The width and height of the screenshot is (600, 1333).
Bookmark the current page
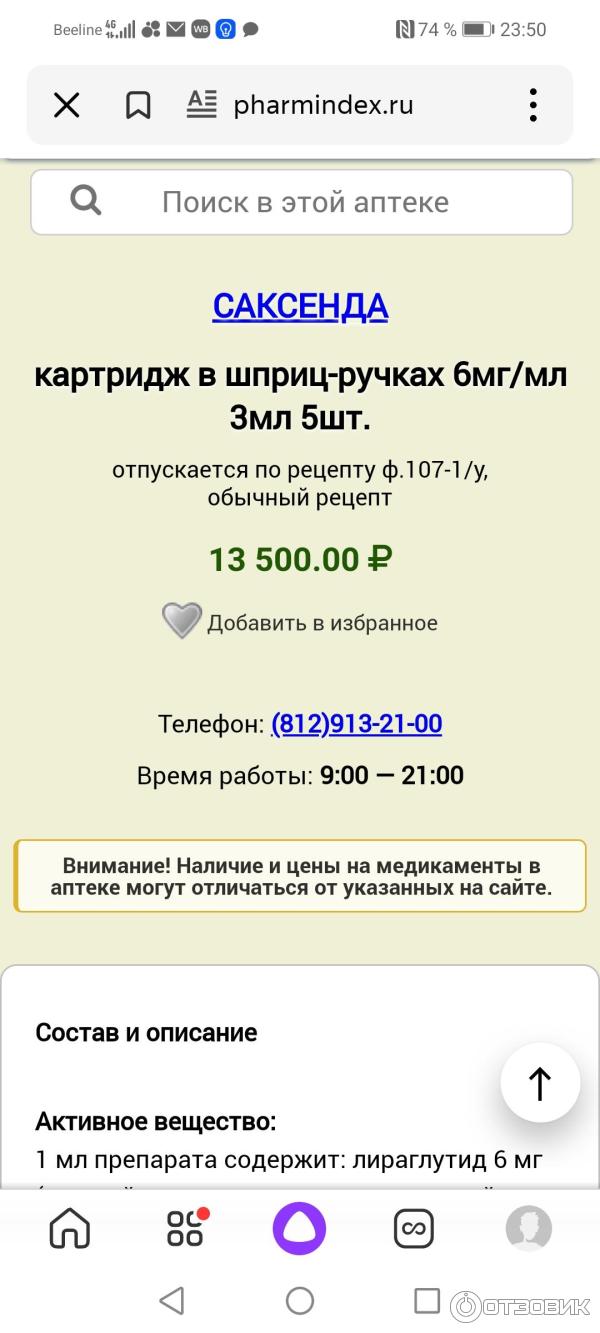pos(138,105)
